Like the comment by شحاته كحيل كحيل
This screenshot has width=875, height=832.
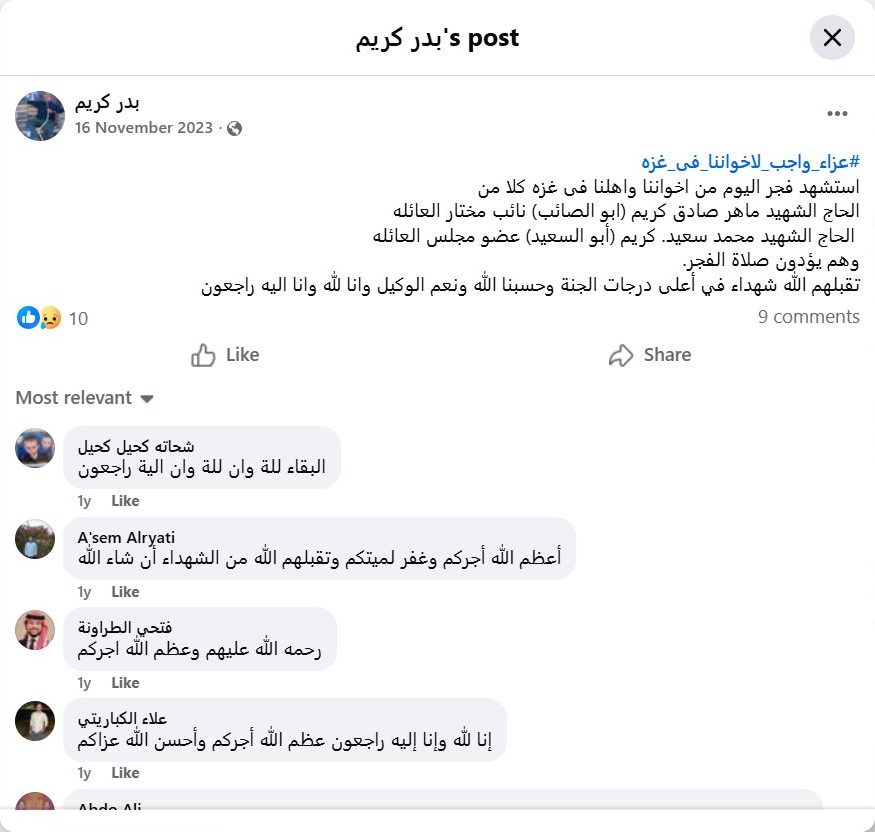(125, 501)
